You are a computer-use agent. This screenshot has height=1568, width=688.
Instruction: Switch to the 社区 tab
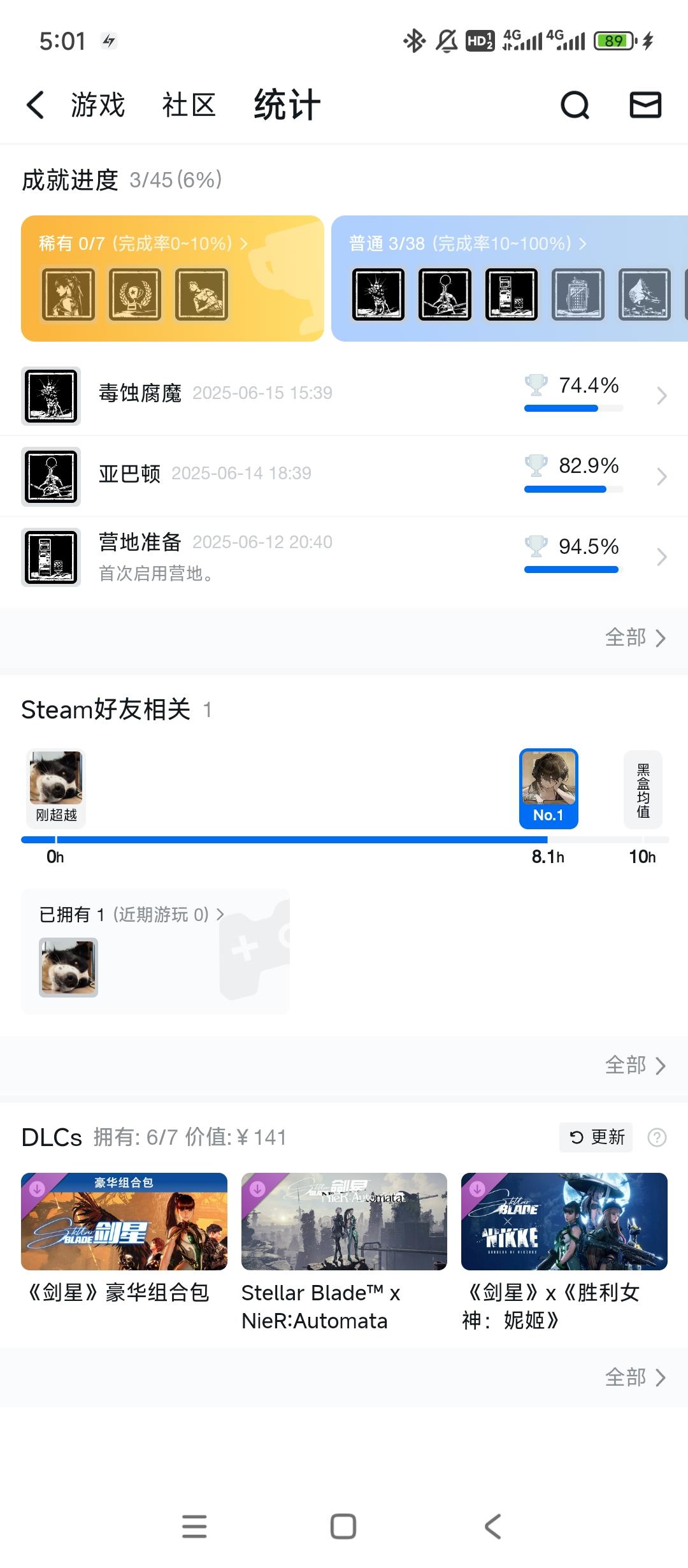click(189, 105)
